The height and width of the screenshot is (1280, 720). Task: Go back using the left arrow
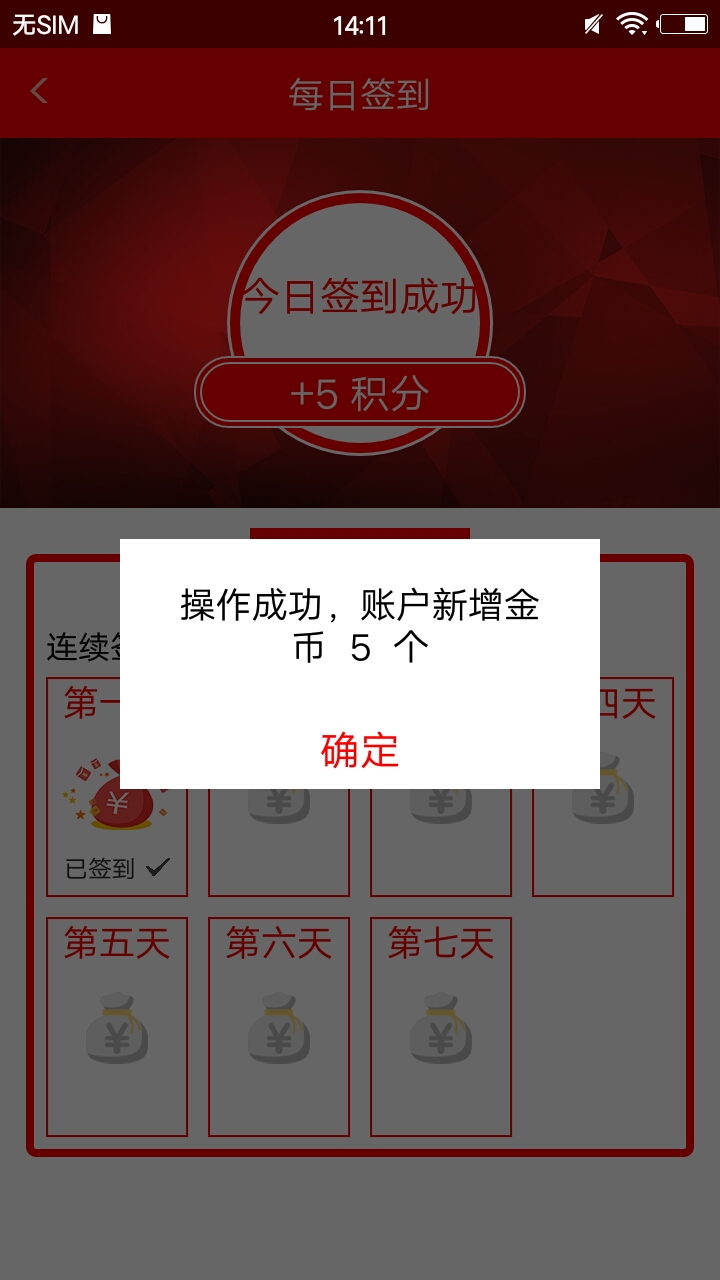38,91
